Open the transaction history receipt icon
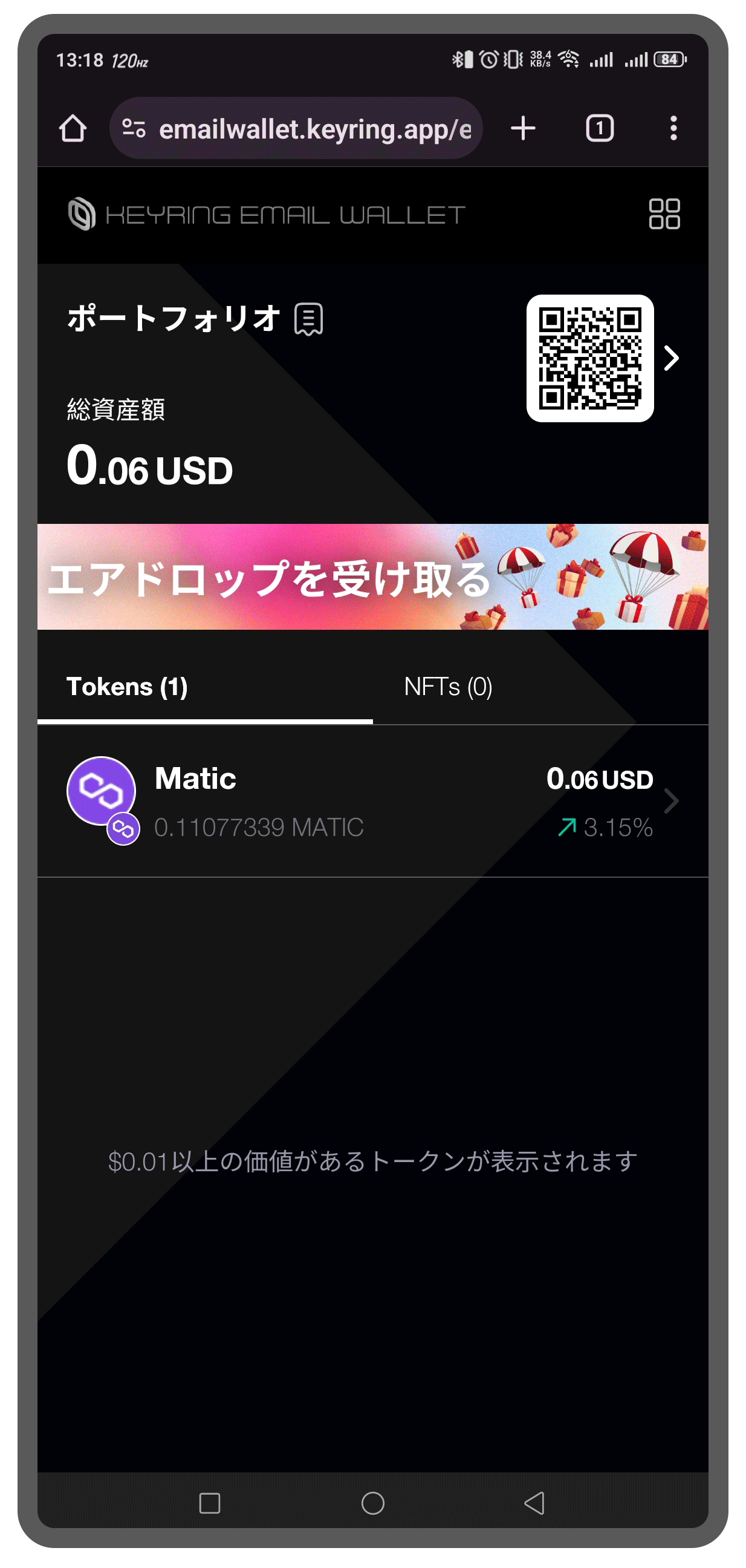The width and height of the screenshot is (746, 1568). coord(308,319)
